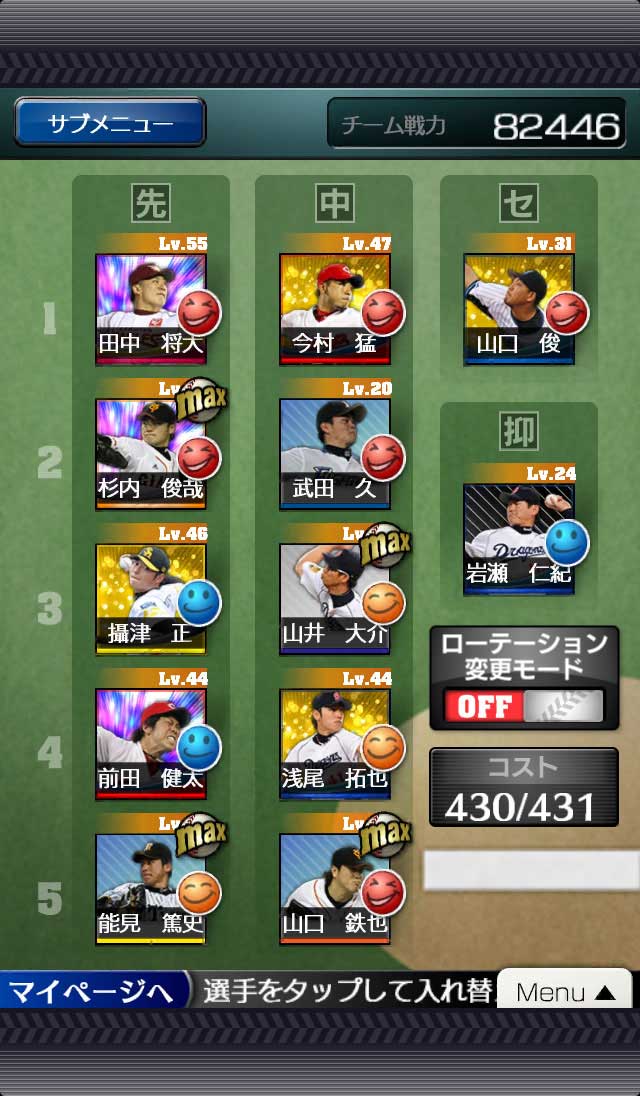Viewport: 640px width, 1096px height.
Task: Open the サブメニュー button
Action: coord(110,123)
